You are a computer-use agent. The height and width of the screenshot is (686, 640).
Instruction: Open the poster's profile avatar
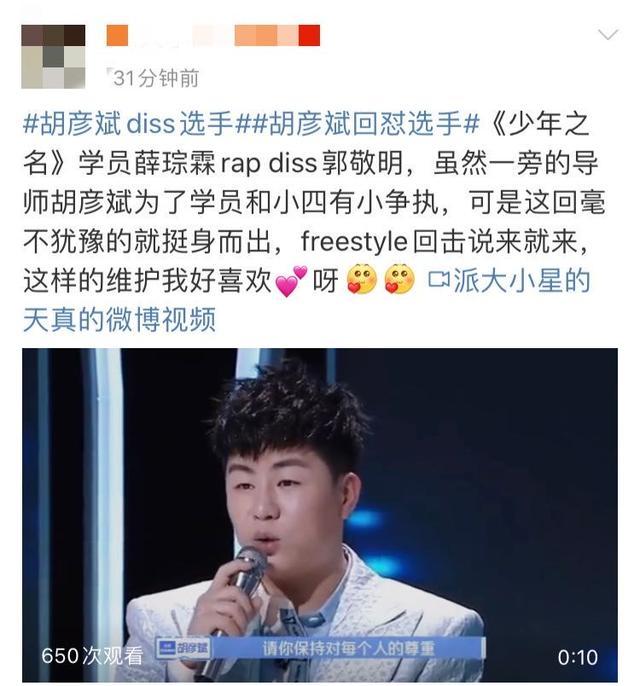(53, 56)
